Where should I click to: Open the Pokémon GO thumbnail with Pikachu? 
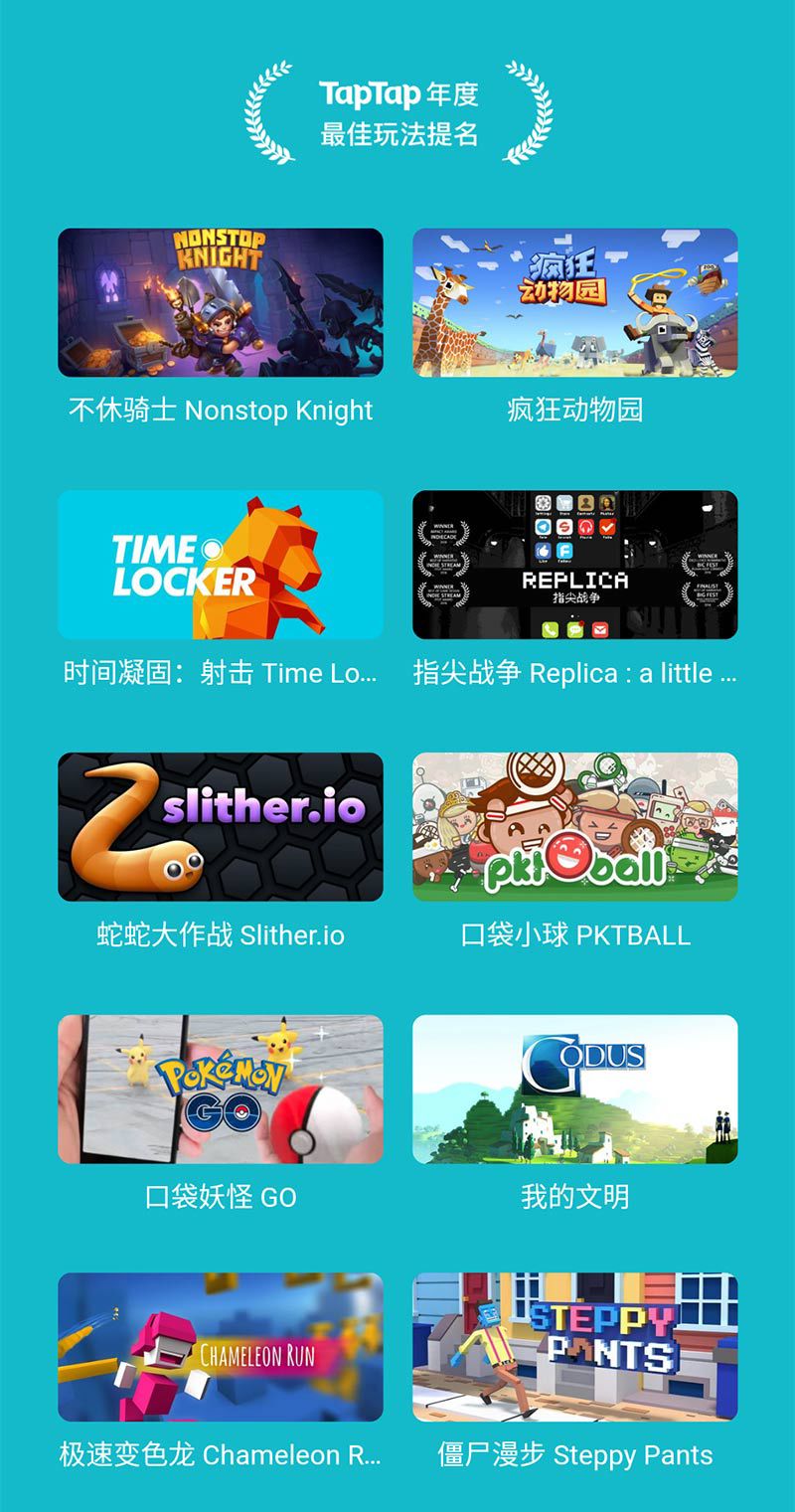pyautogui.click(x=219, y=1091)
